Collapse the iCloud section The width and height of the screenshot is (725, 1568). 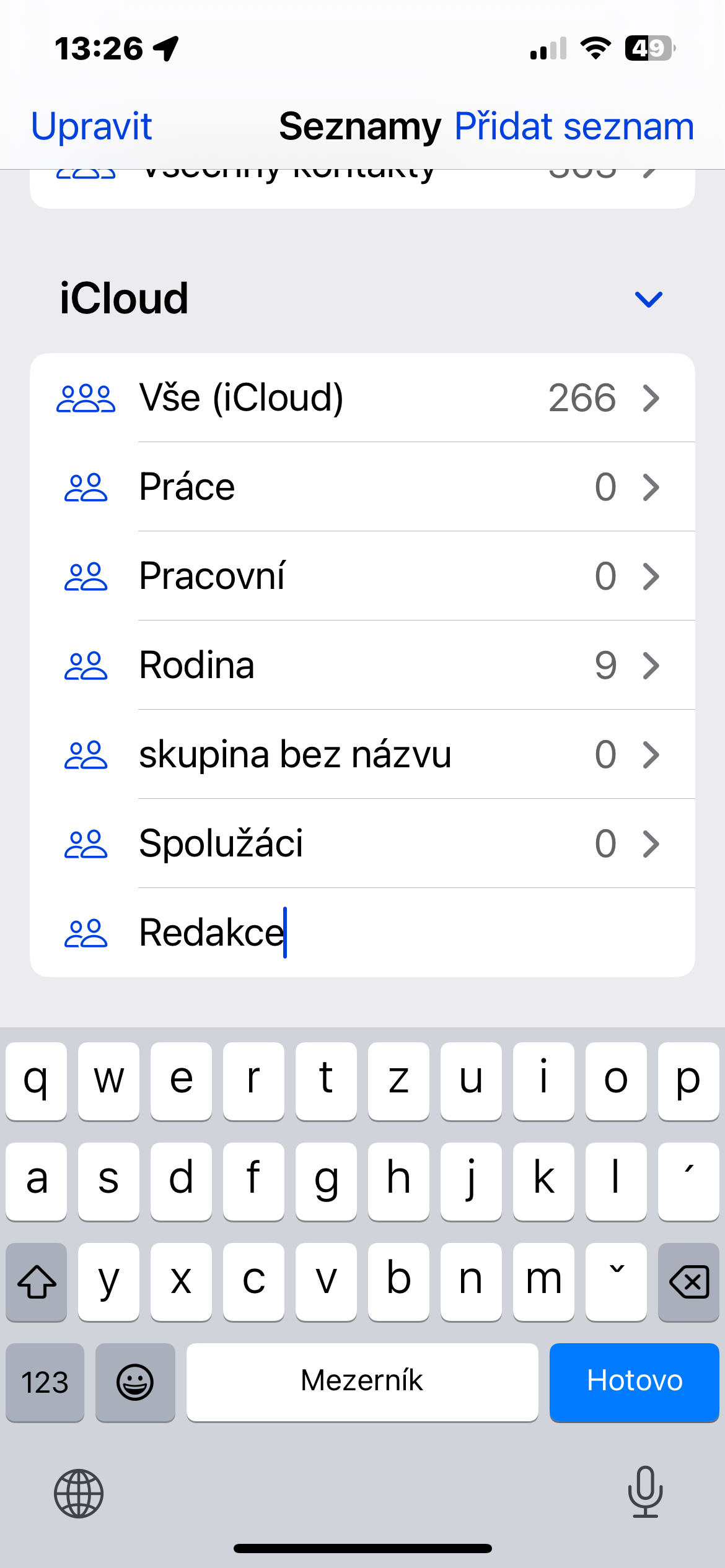pyautogui.click(x=648, y=299)
